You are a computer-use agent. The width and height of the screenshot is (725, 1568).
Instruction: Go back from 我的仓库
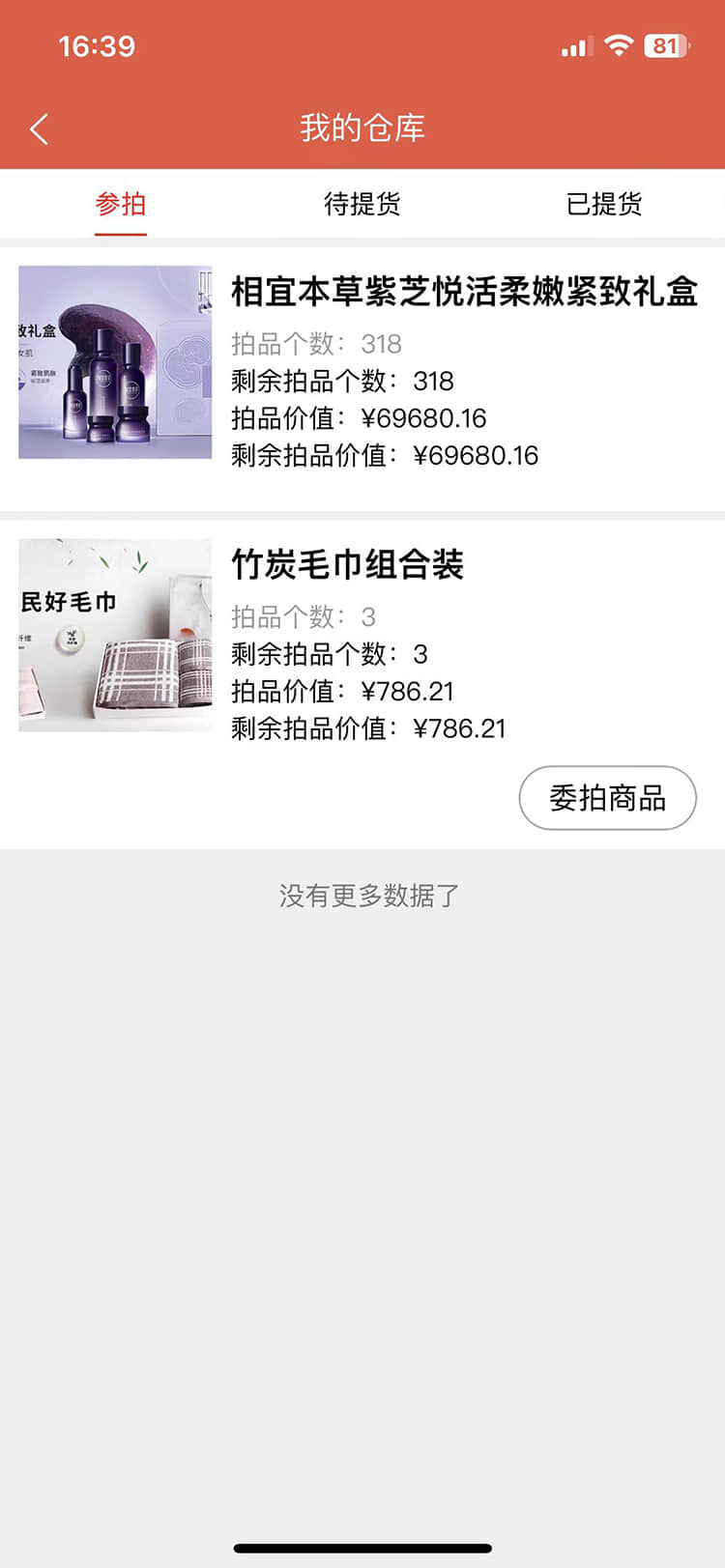[39, 129]
